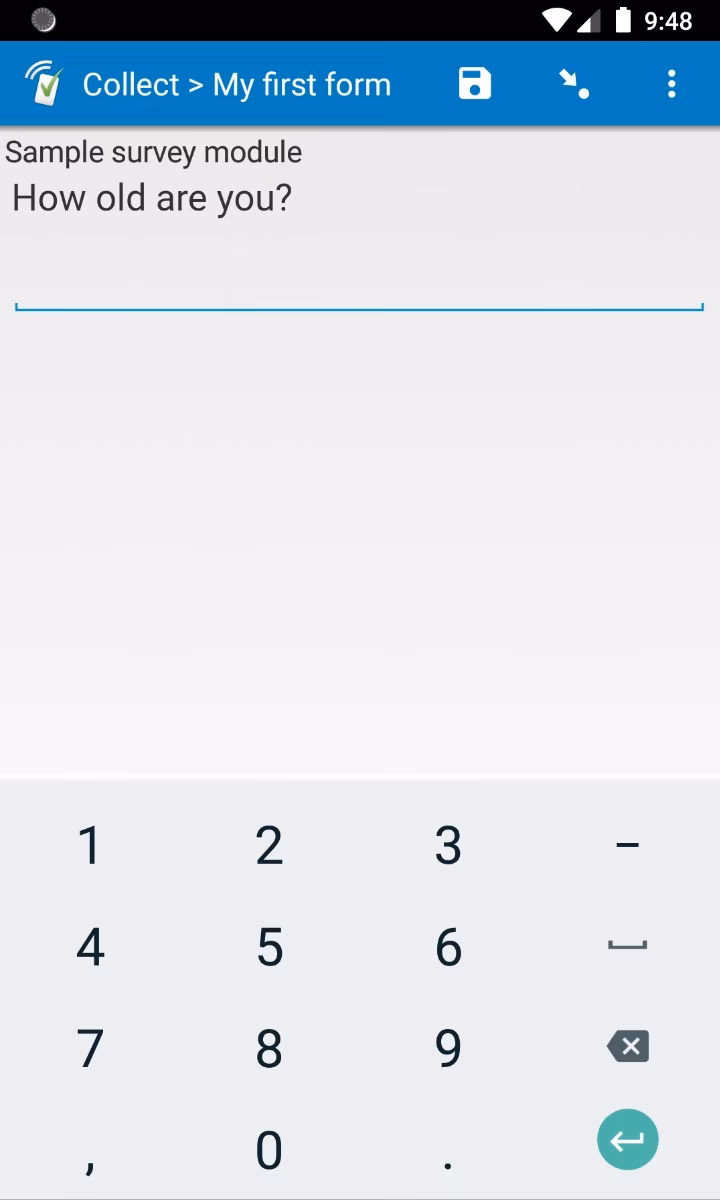Tap the enter key on the keypad
The height and width of the screenshot is (1200, 720).
pyautogui.click(x=628, y=1140)
